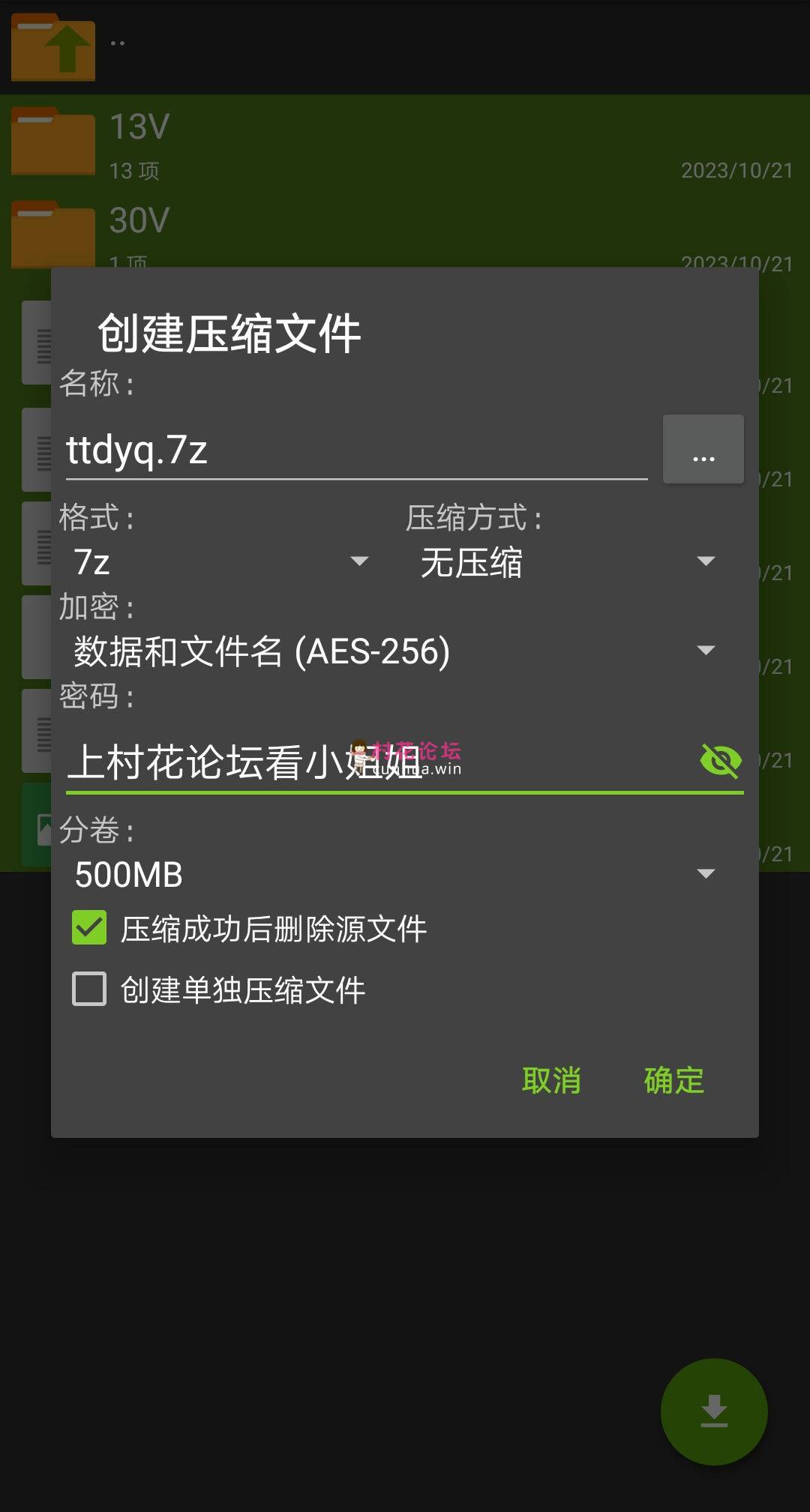Tap the archive name field ttdyq.7z

coord(356,450)
